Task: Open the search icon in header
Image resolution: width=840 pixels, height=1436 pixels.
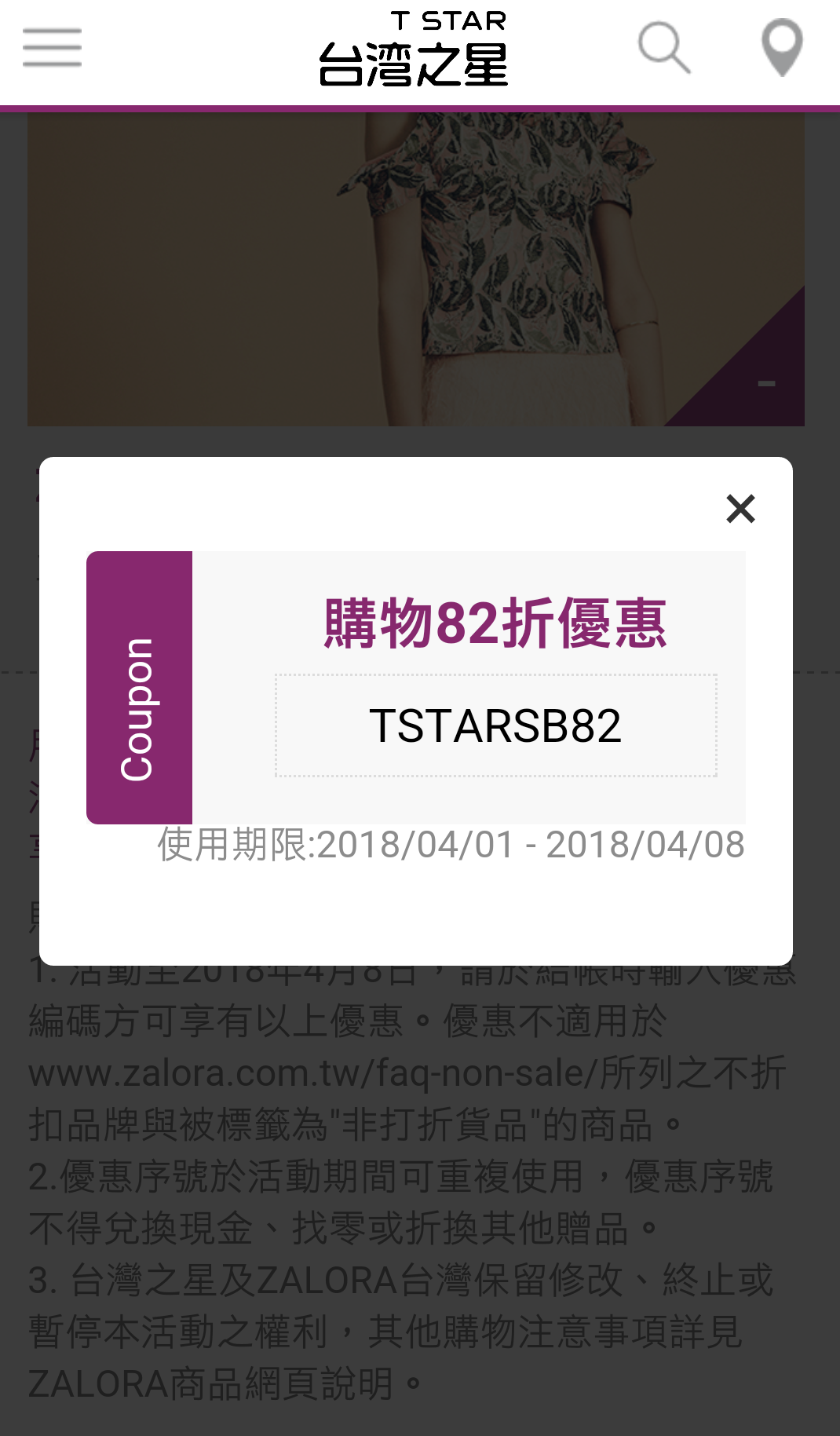Action: (x=664, y=48)
